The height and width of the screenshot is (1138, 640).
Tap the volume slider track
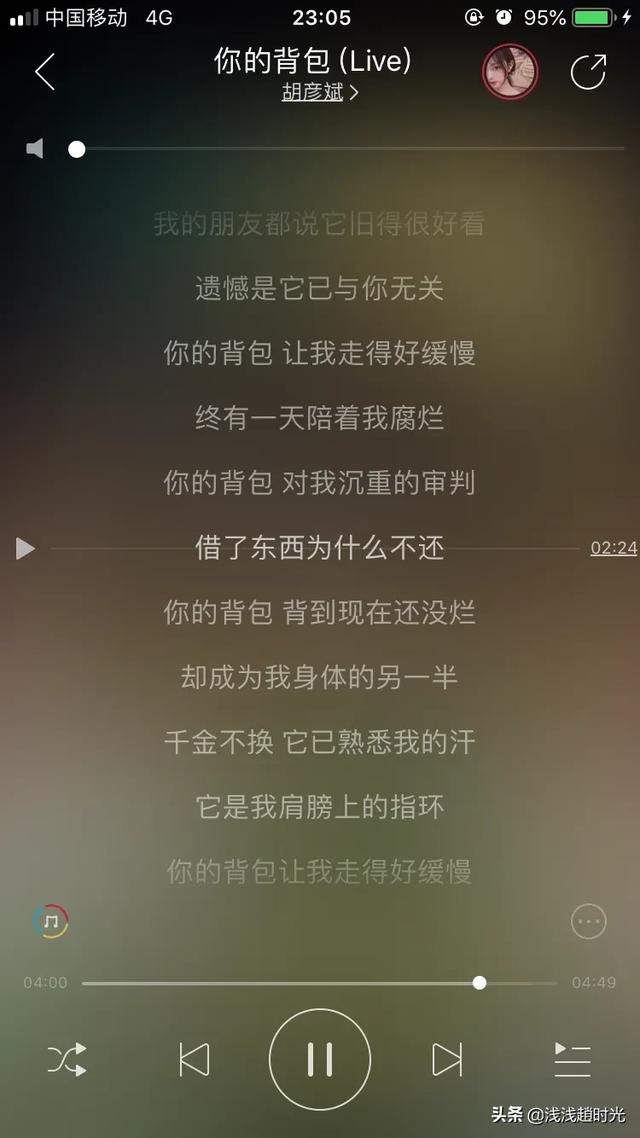(350, 149)
